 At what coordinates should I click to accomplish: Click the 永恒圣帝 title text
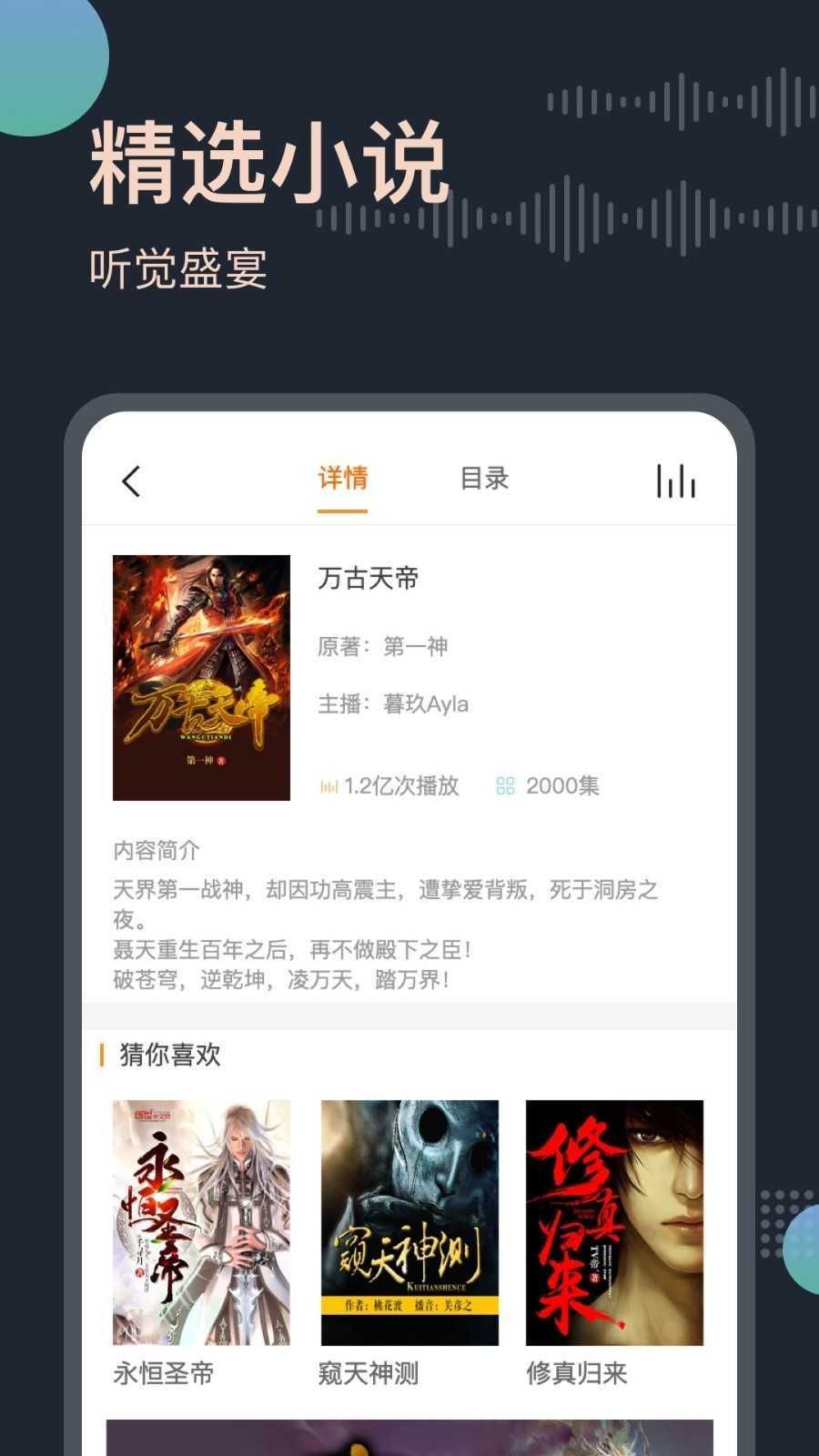164,1376
